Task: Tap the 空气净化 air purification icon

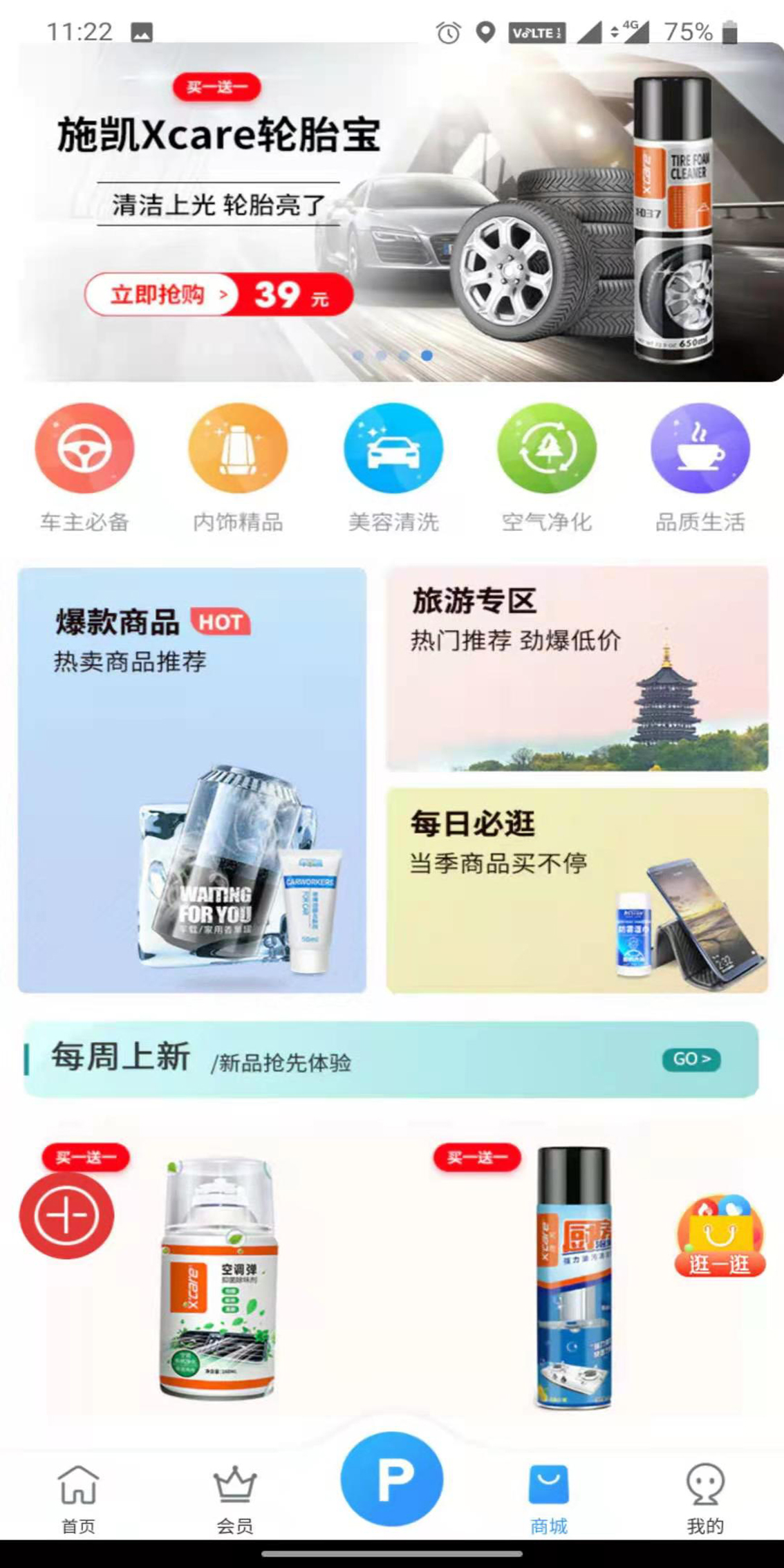Action: point(546,448)
